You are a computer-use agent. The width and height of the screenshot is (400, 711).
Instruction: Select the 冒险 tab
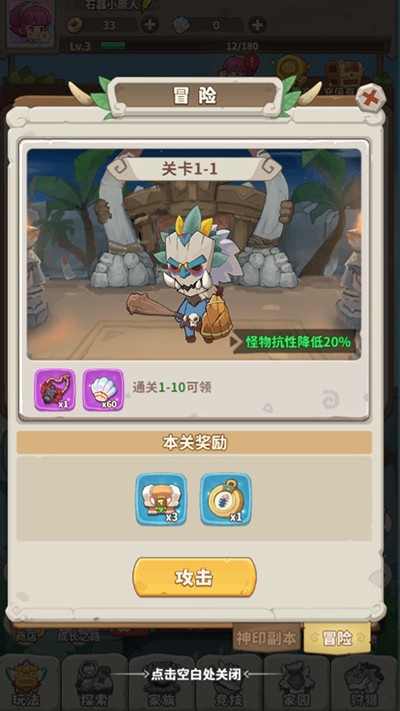pyautogui.click(x=337, y=638)
